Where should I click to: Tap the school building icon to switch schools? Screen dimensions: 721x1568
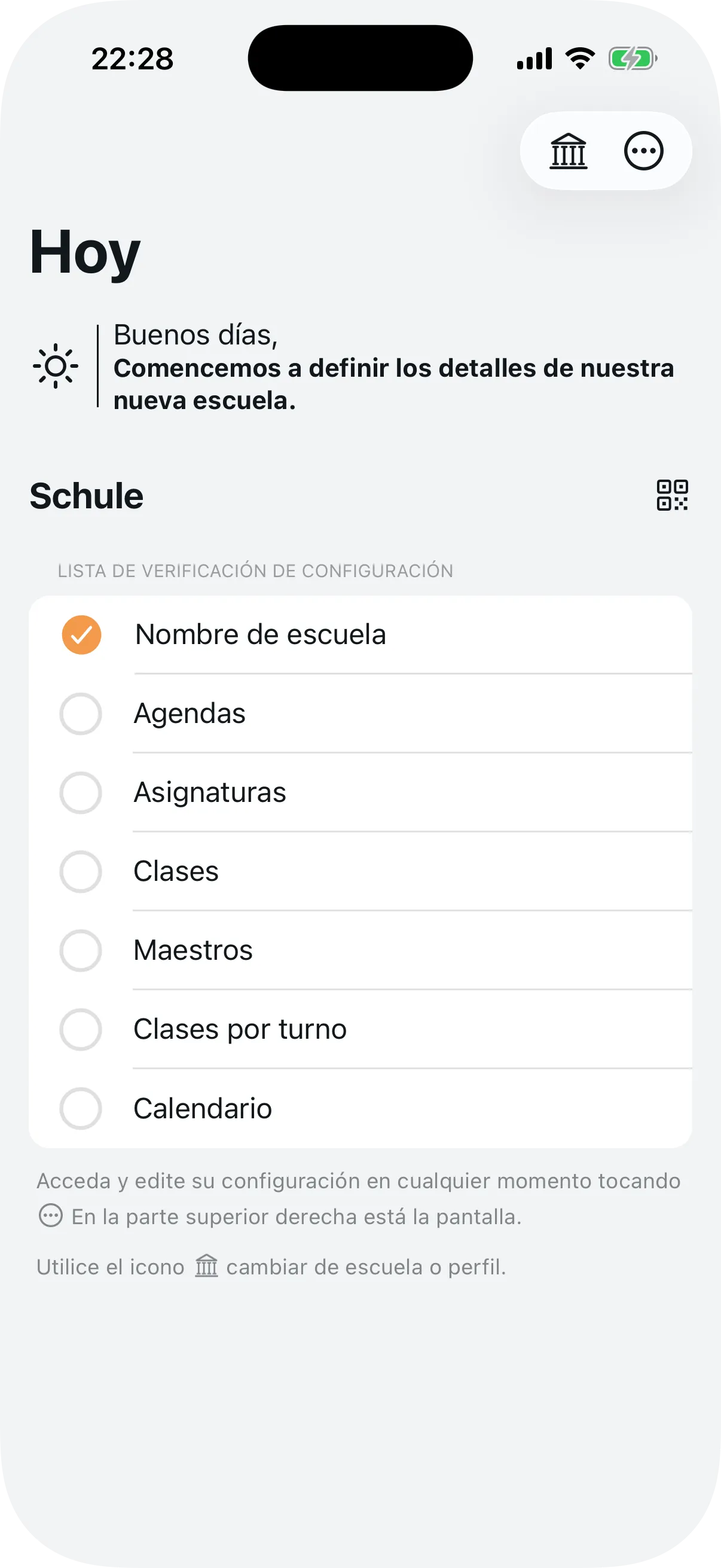(x=569, y=152)
